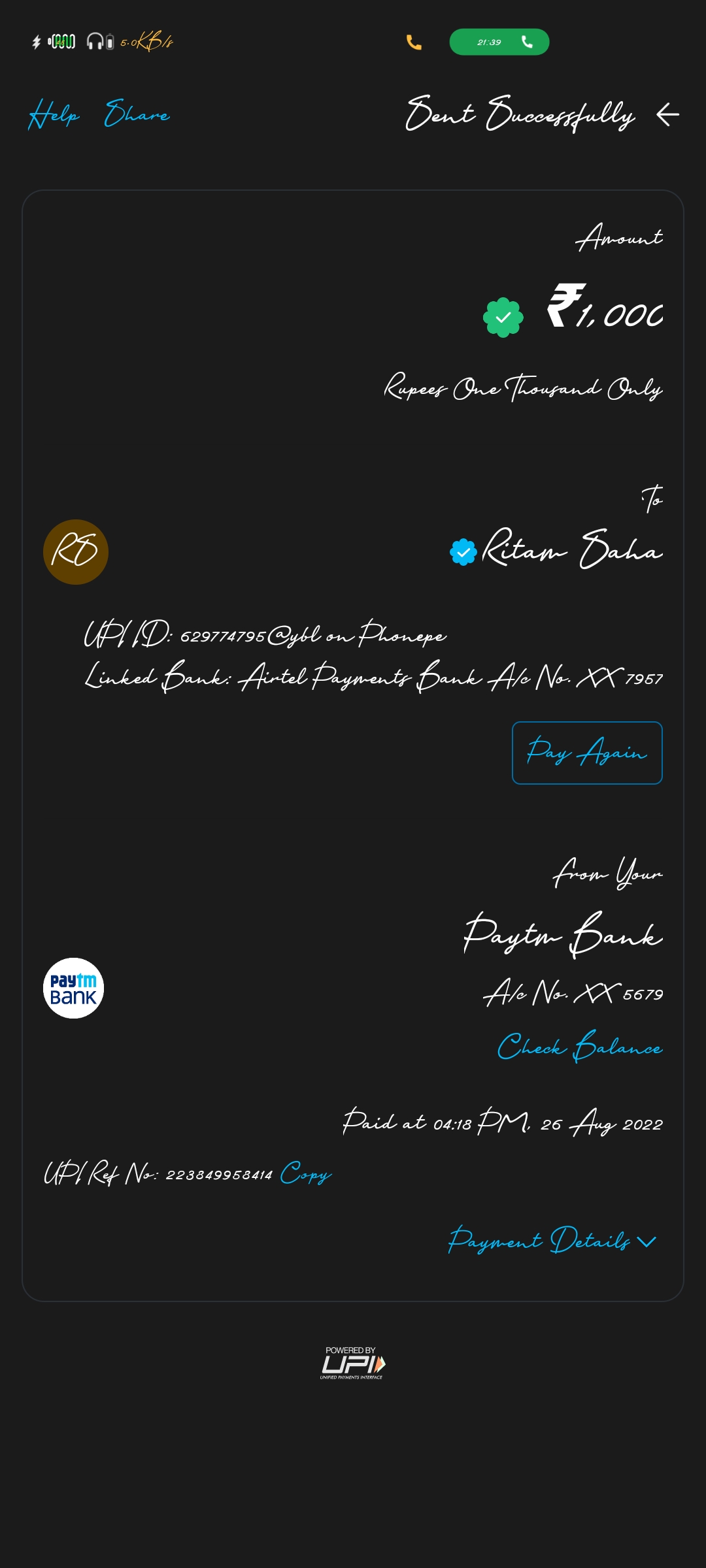Tap the Pay Again button
This screenshot has height=1568, width=706.
[x=586, y=753]
